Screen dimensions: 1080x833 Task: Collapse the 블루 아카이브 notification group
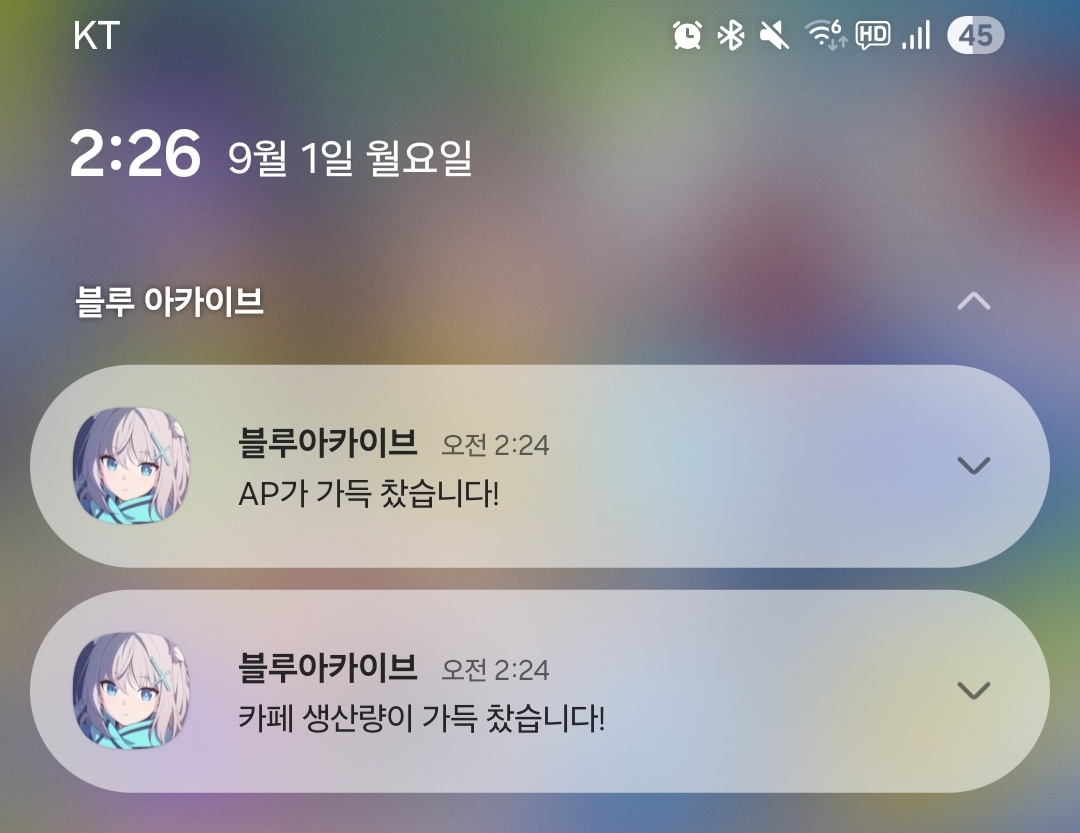click(x=973, y=301)
